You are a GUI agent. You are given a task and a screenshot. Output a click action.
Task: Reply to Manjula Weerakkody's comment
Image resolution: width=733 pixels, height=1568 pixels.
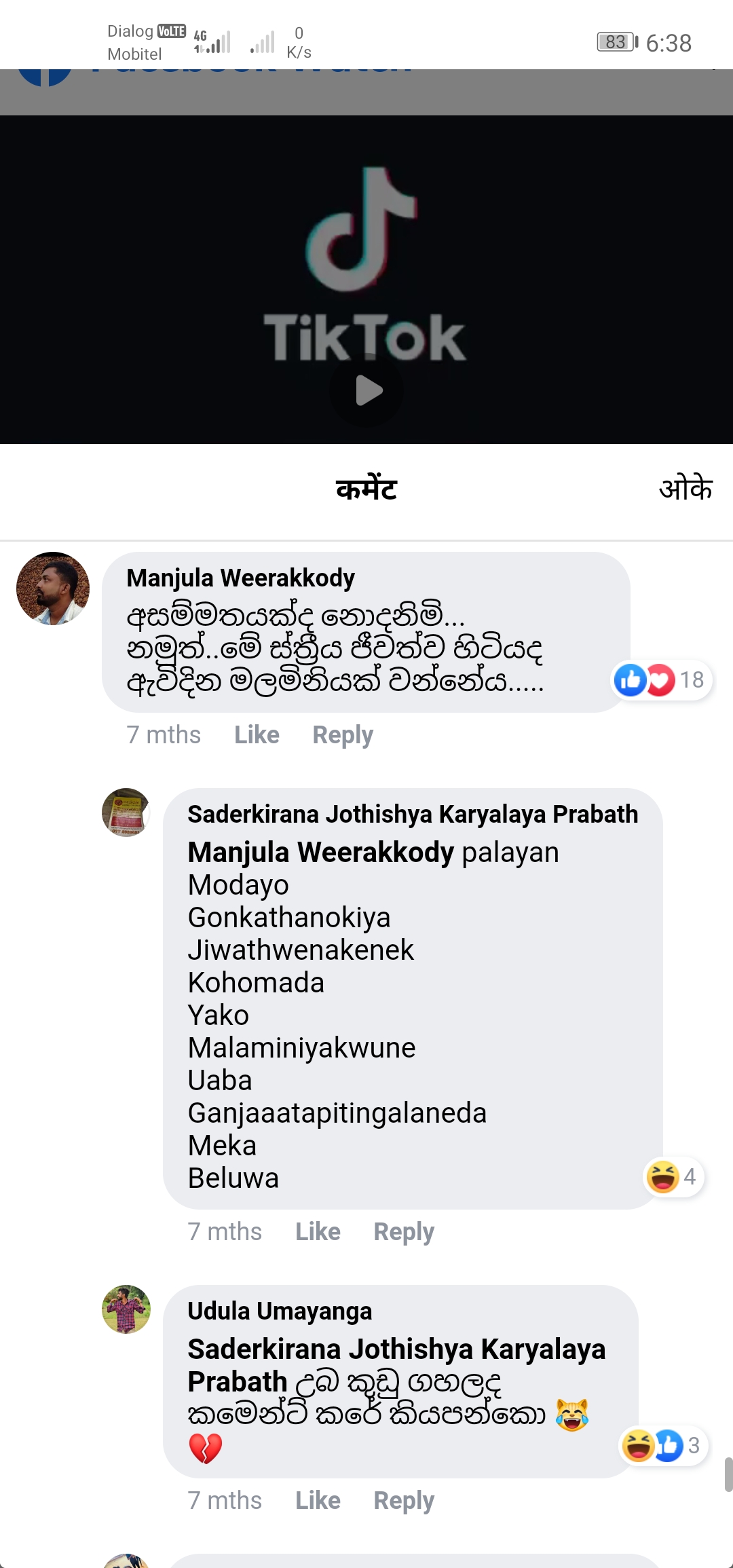343,734
